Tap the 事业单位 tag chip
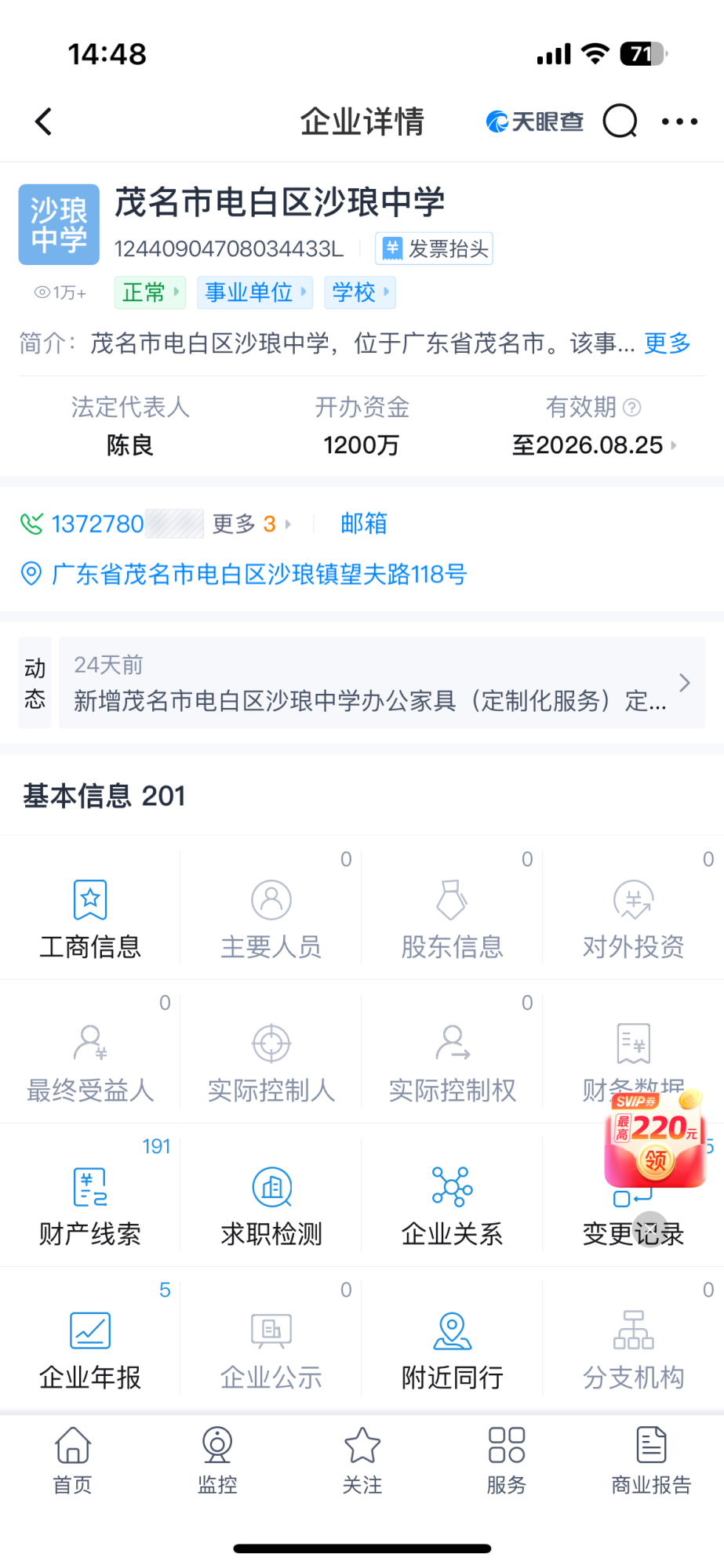 [254, 292]
